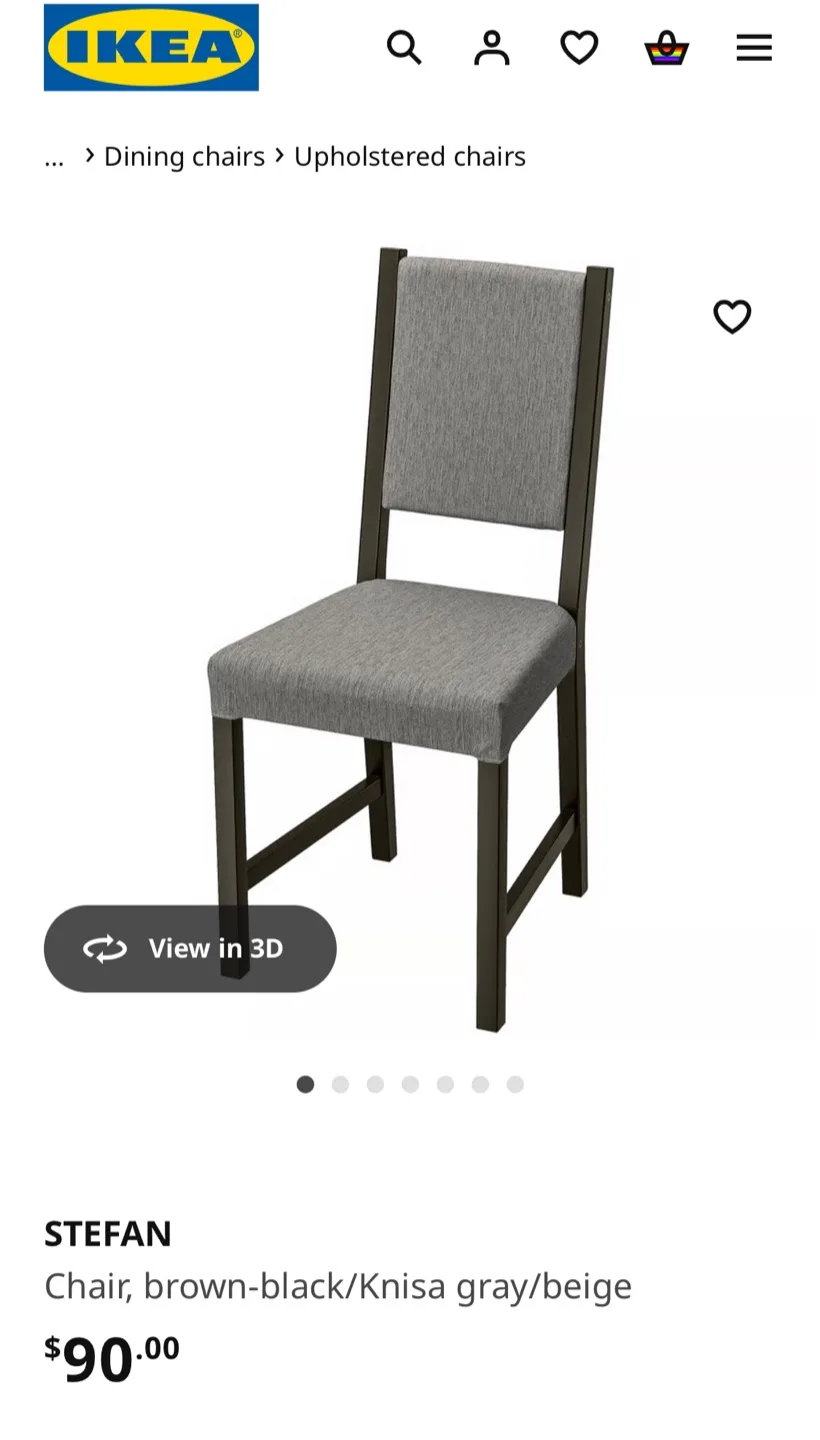Image resolution: width=820 pixels, height=1440 pixels.
Task: Navigate to Dining chairs category
Action: pos(184,156)
